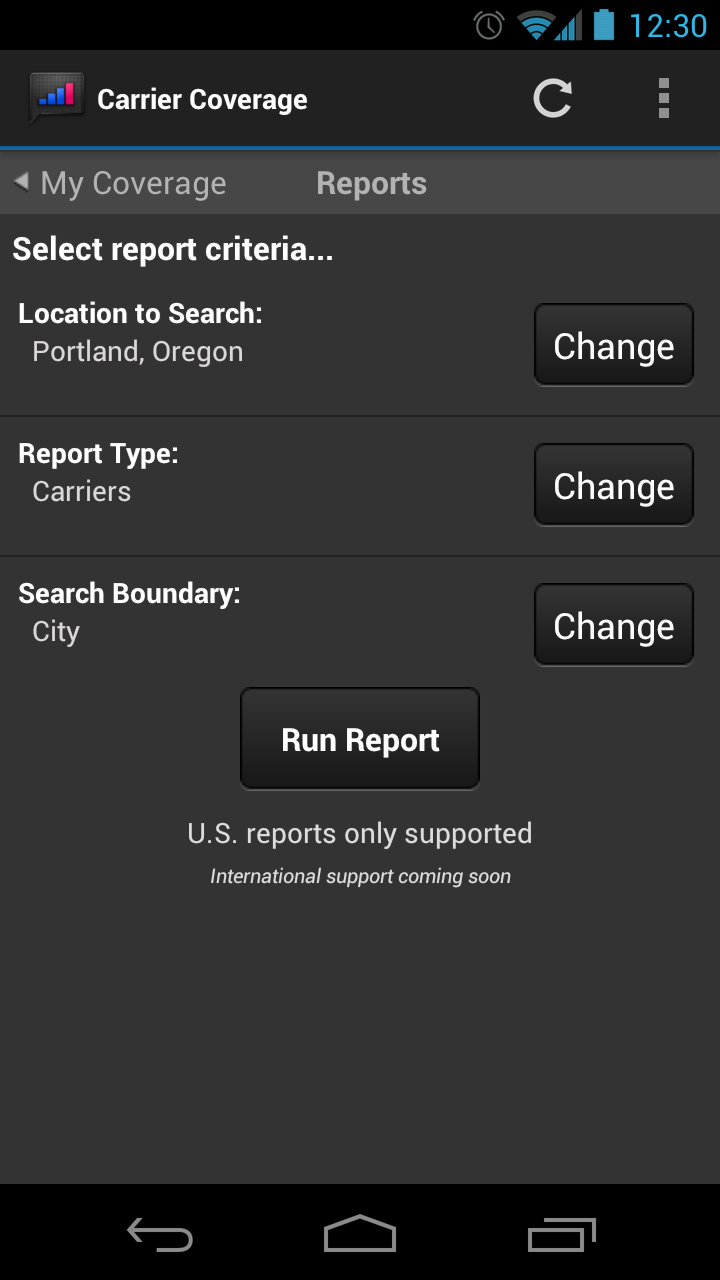The image size is (720, 1280).
Task: Change the Location to Search
Action: pyautogui.click(x=613, y=346)
